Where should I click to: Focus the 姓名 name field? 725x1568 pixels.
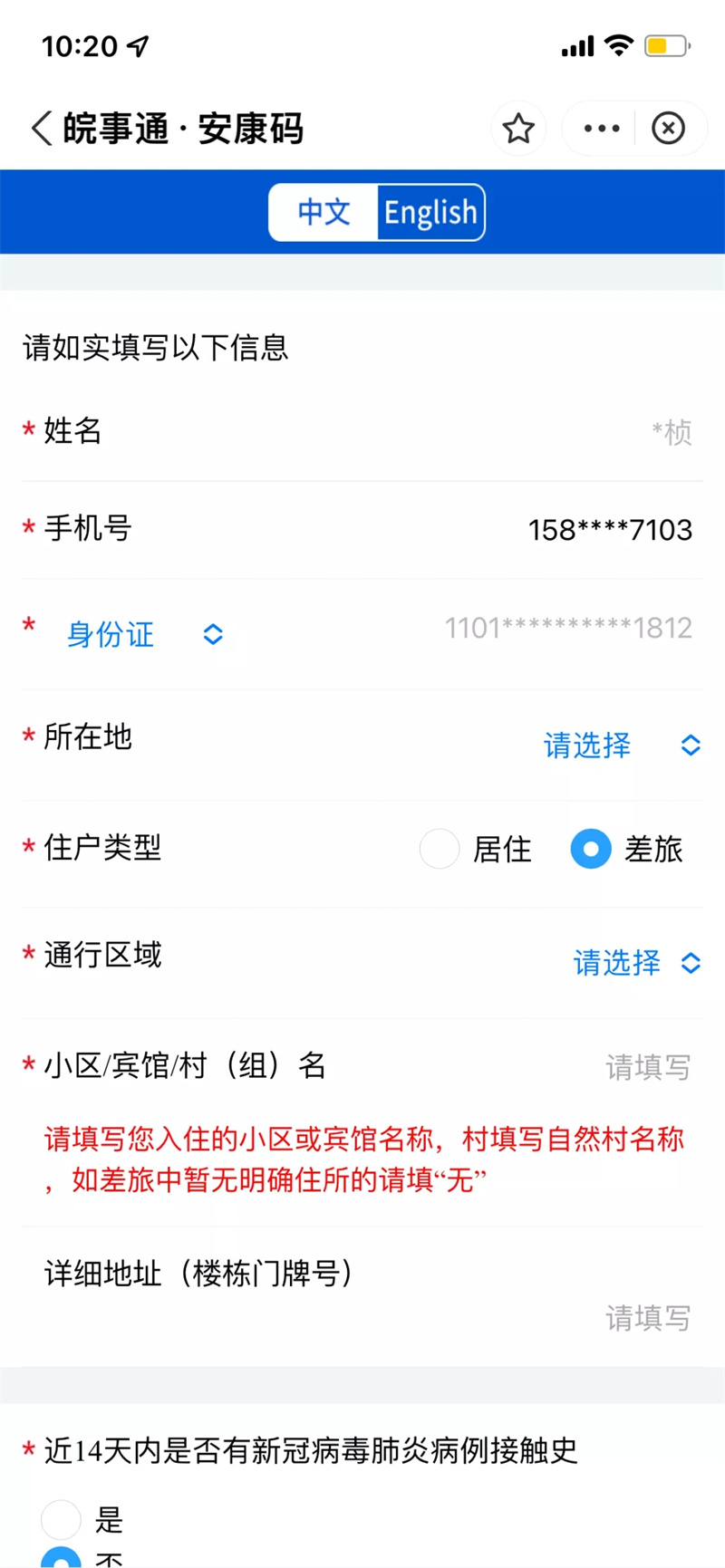click(x=671, y=432)
